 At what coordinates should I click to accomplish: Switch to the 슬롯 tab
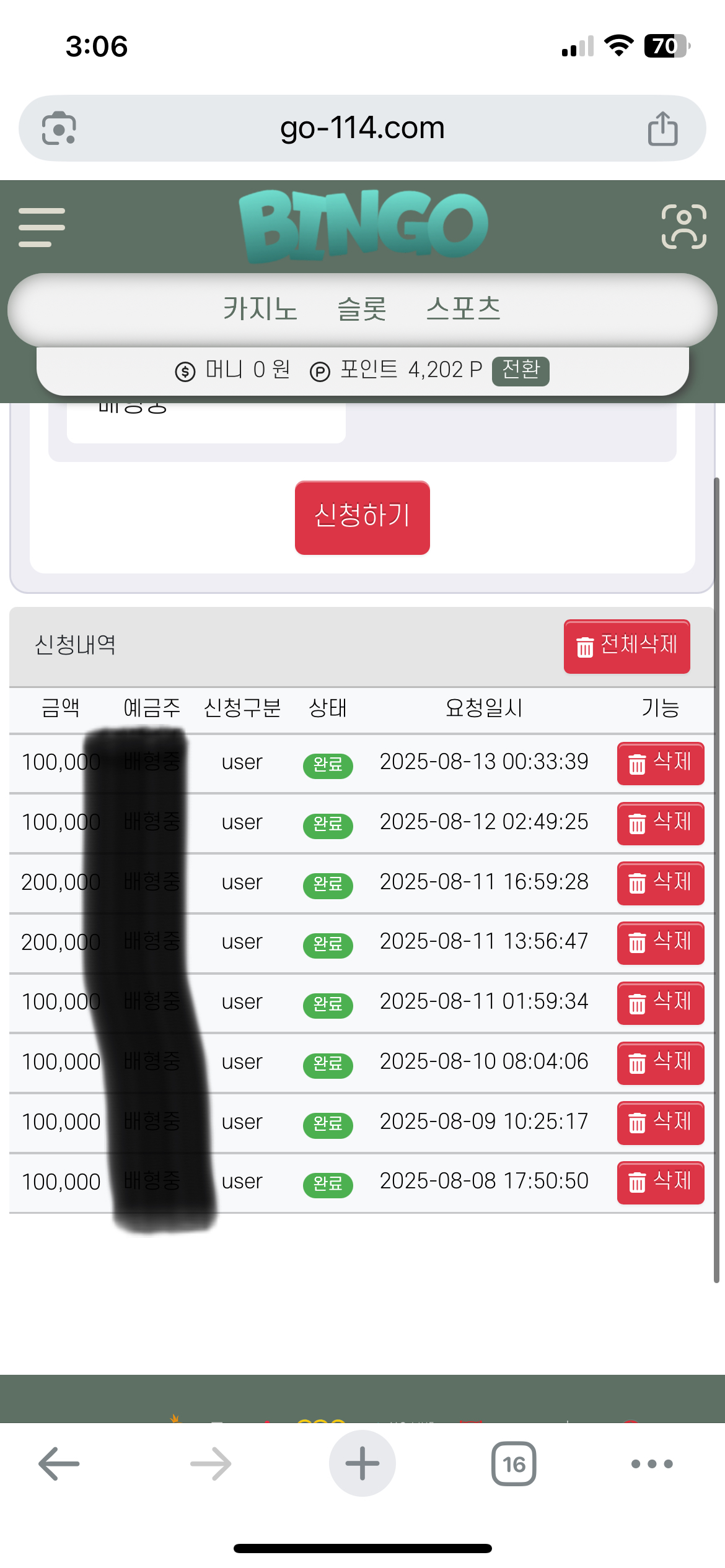pyautogui.click(x=362, y=309)
